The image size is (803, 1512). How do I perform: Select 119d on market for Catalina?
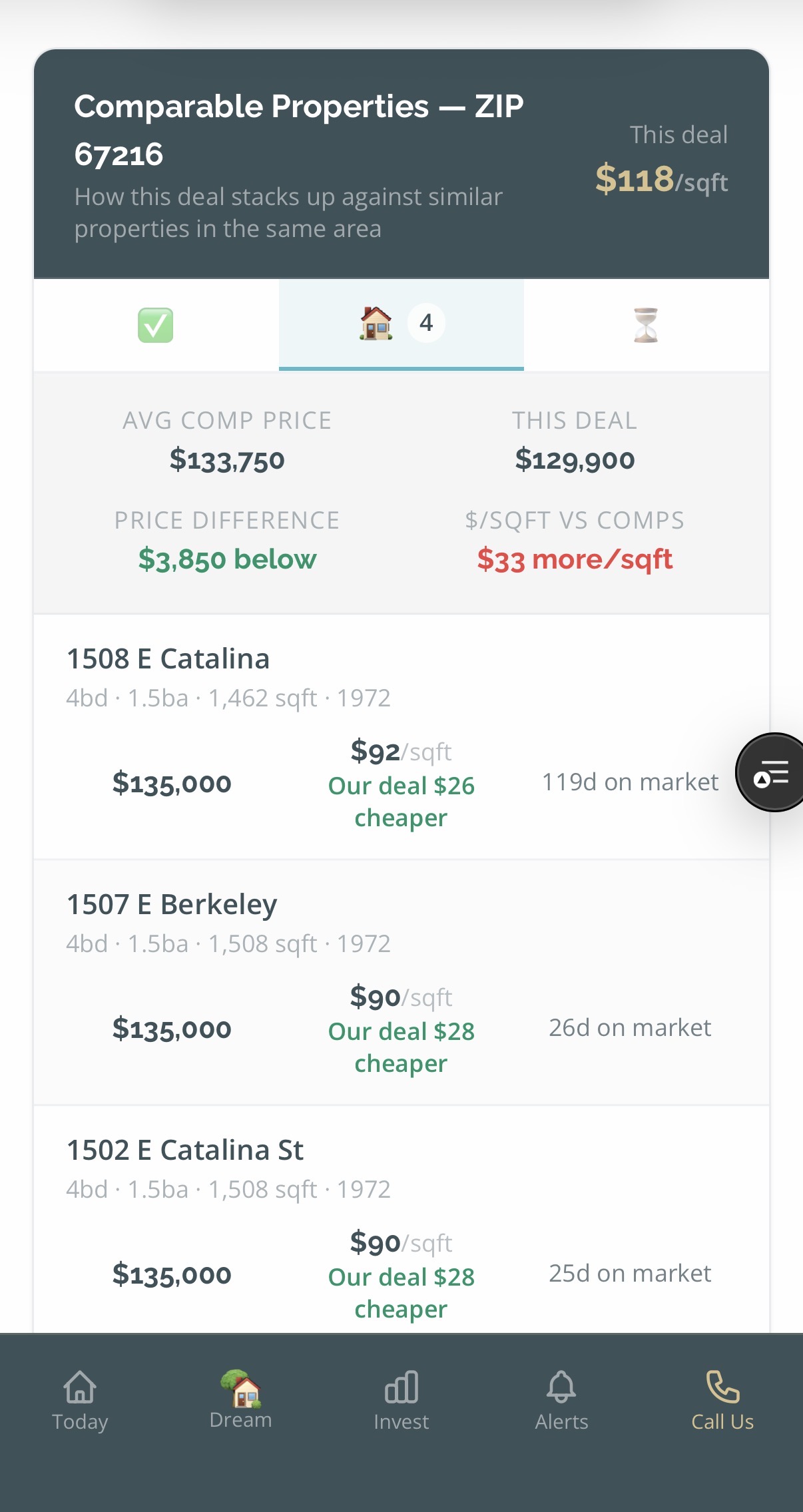pos(631,781)
